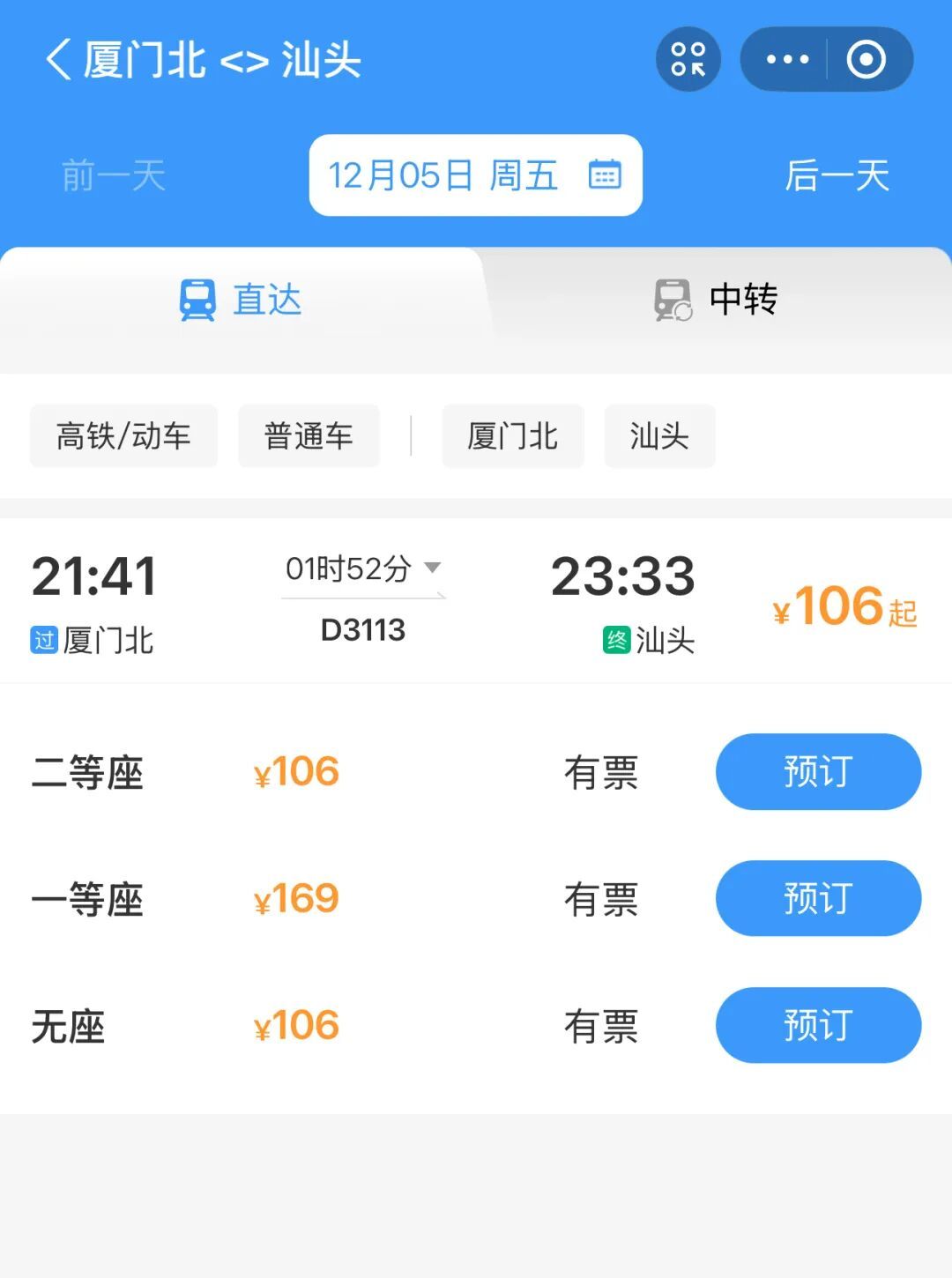
Task: Filter by 普通车 trains
Action: click(309, 436)
